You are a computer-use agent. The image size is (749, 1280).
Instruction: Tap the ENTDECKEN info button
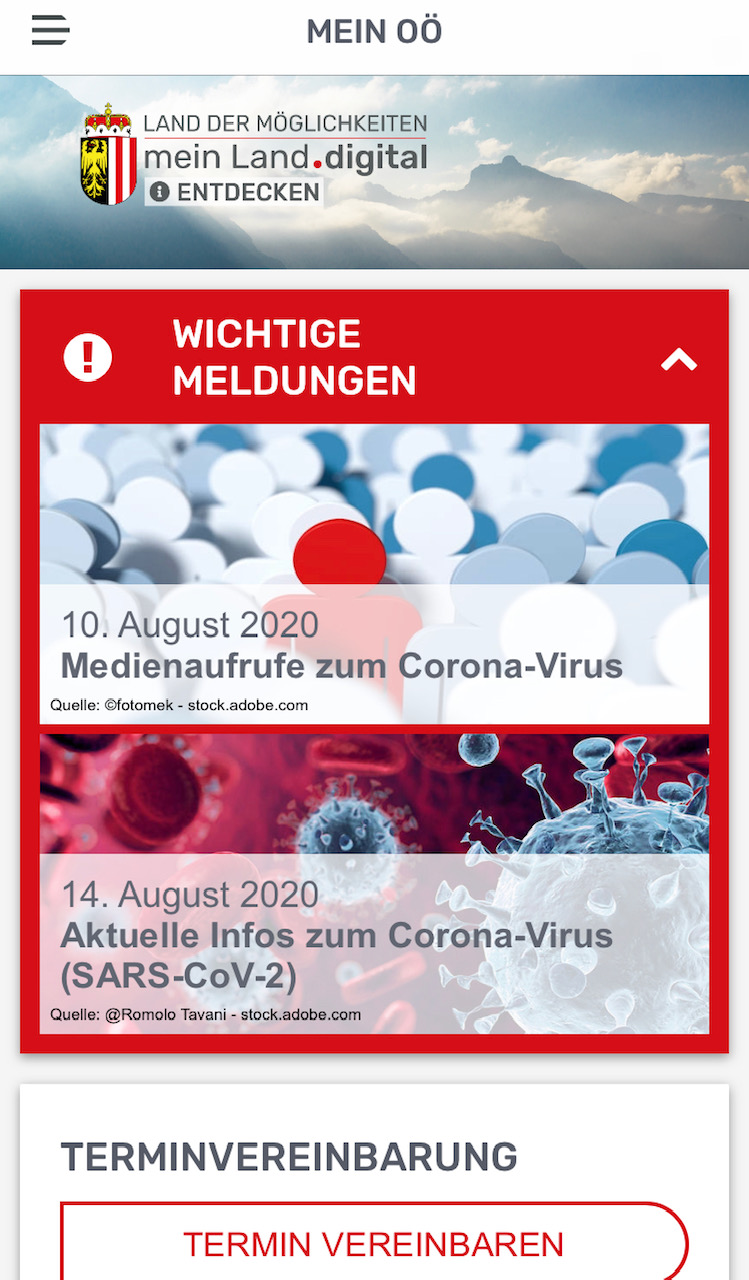click(x=234, y=192)
